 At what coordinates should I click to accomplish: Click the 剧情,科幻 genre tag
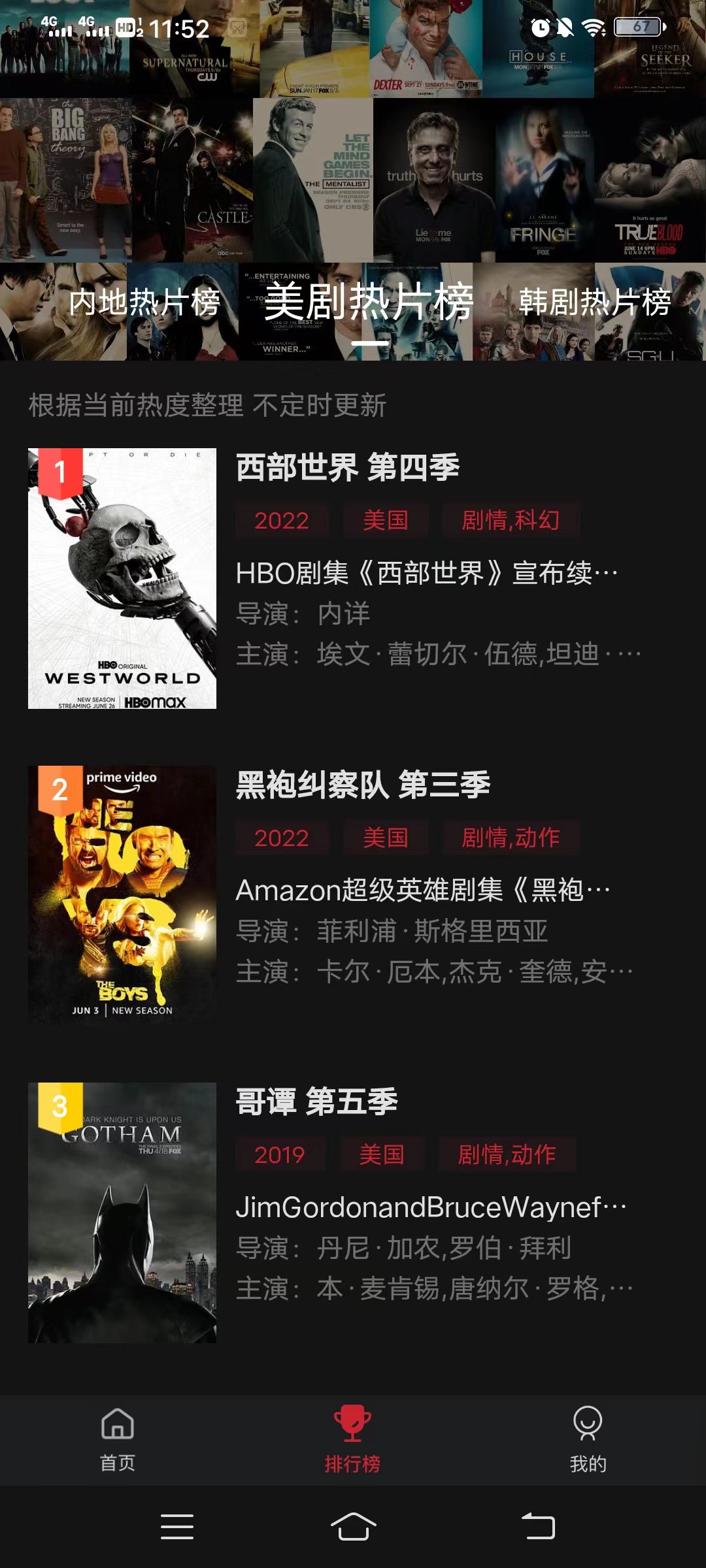pos(513,521)
